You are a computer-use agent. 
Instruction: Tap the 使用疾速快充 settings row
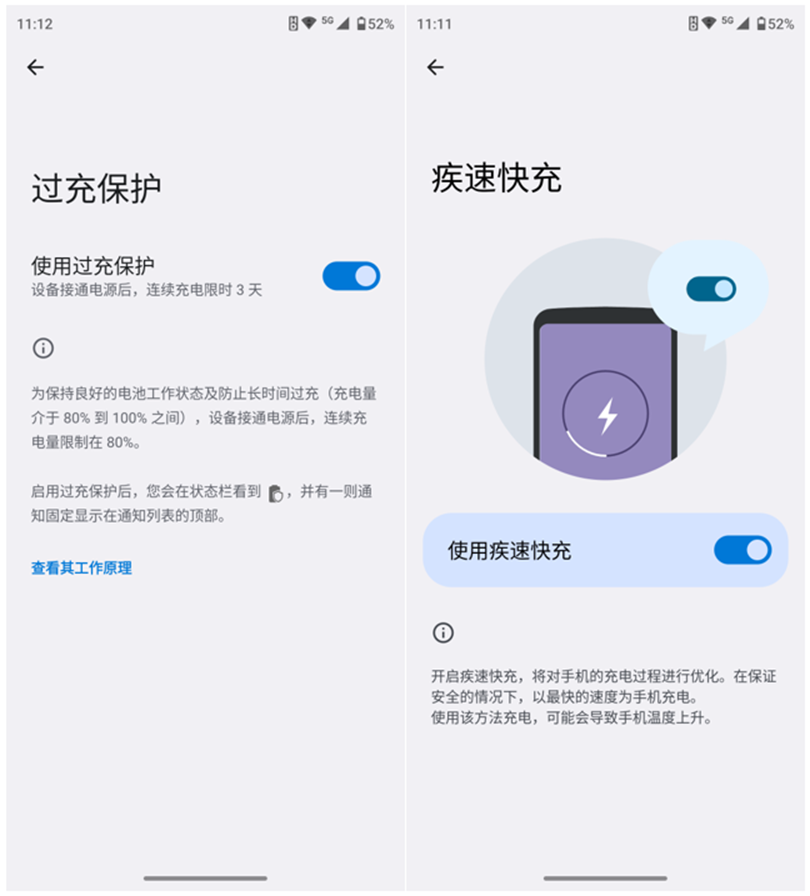[605, 551]
